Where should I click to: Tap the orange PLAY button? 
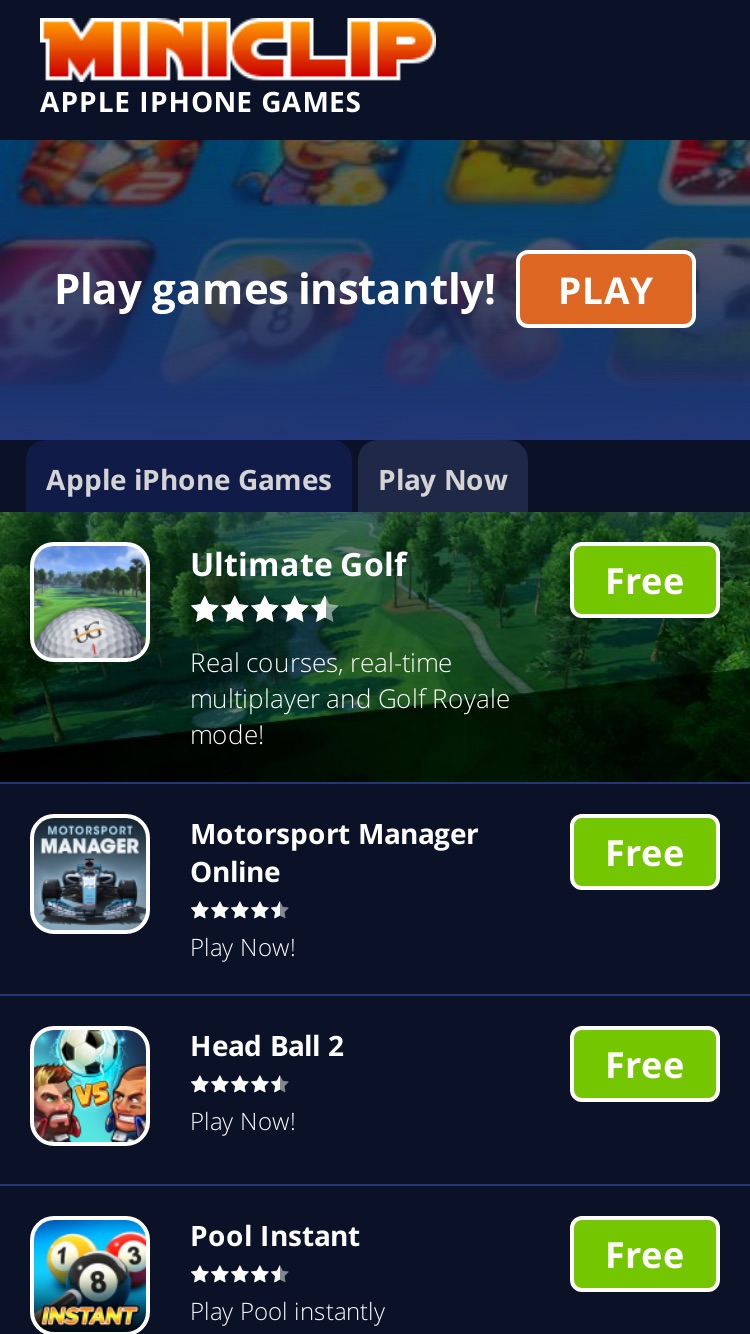click(x=606, y=289)
